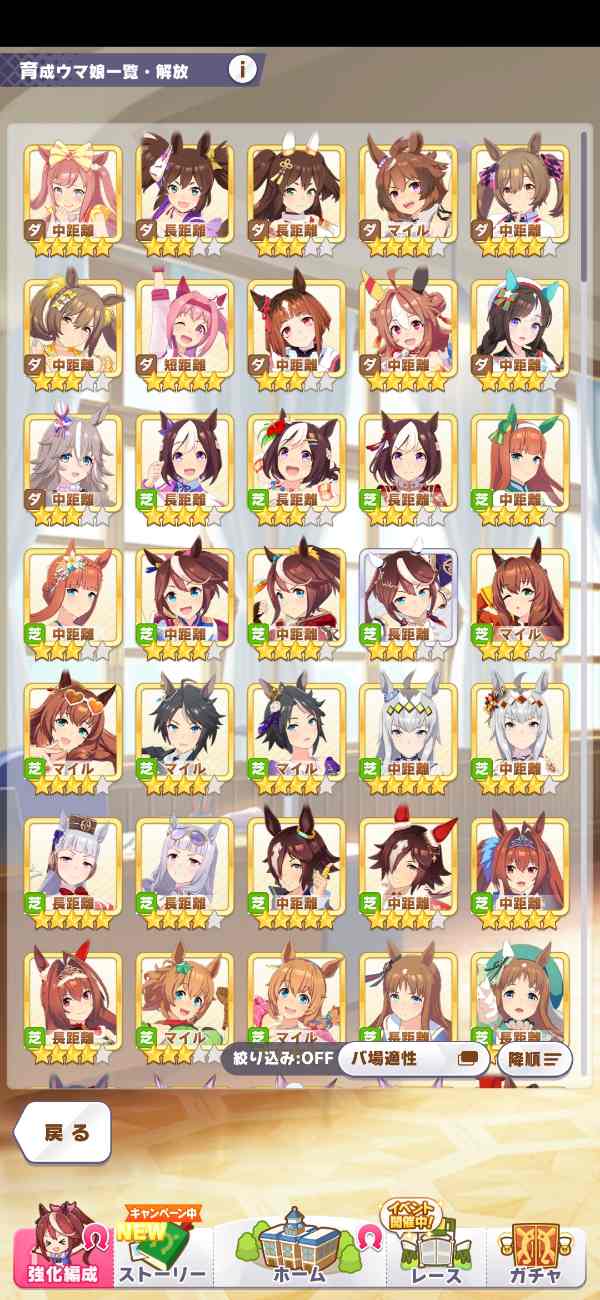600x1300 pixels.
Task: Change the バ場適性 sort criterion
Action: click(412, 1058)
